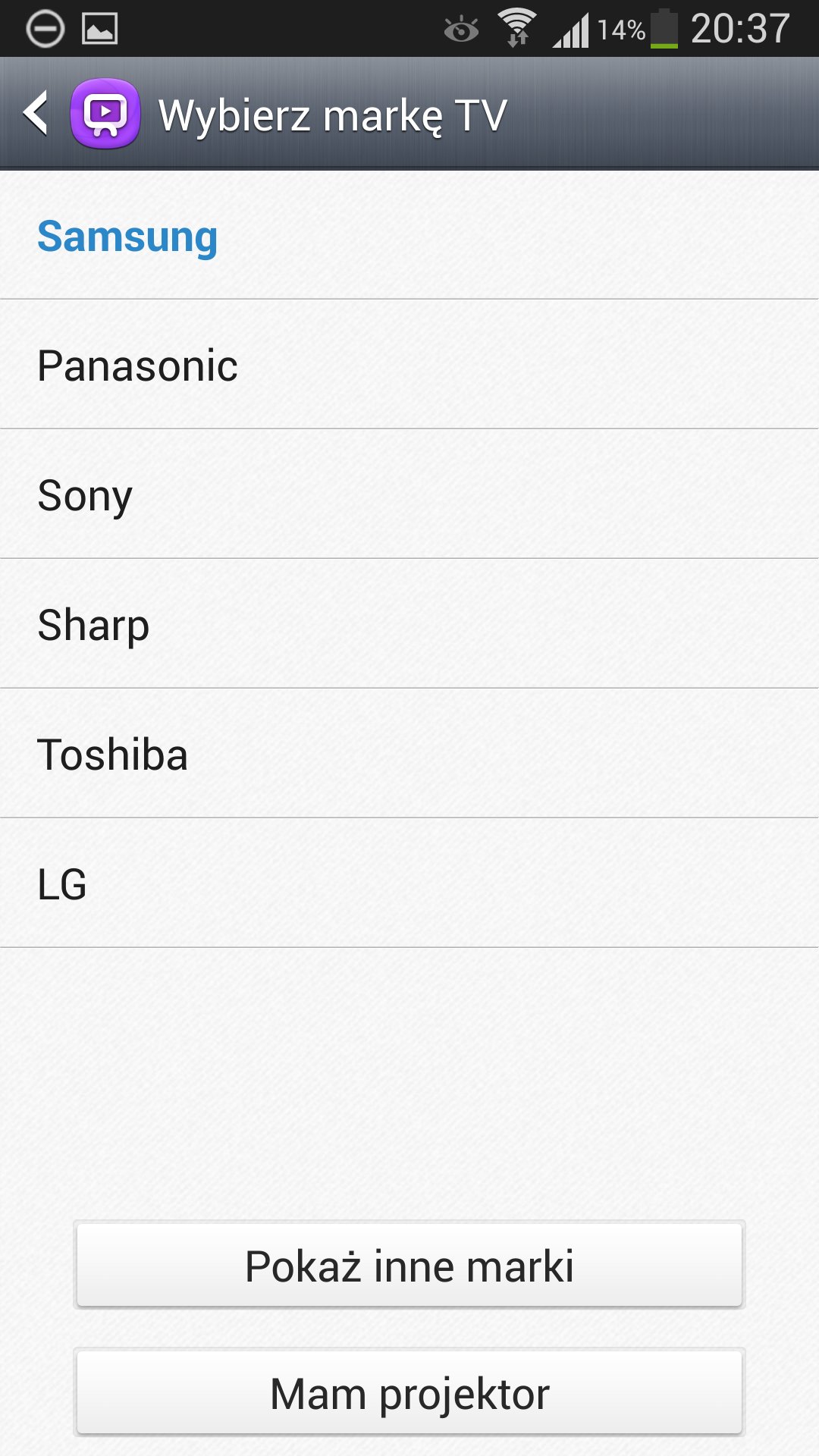The width and height of the screenshot is (819, 1456).
Task: Tap the Mam projektor button
Action: [x=409, y=1393]
